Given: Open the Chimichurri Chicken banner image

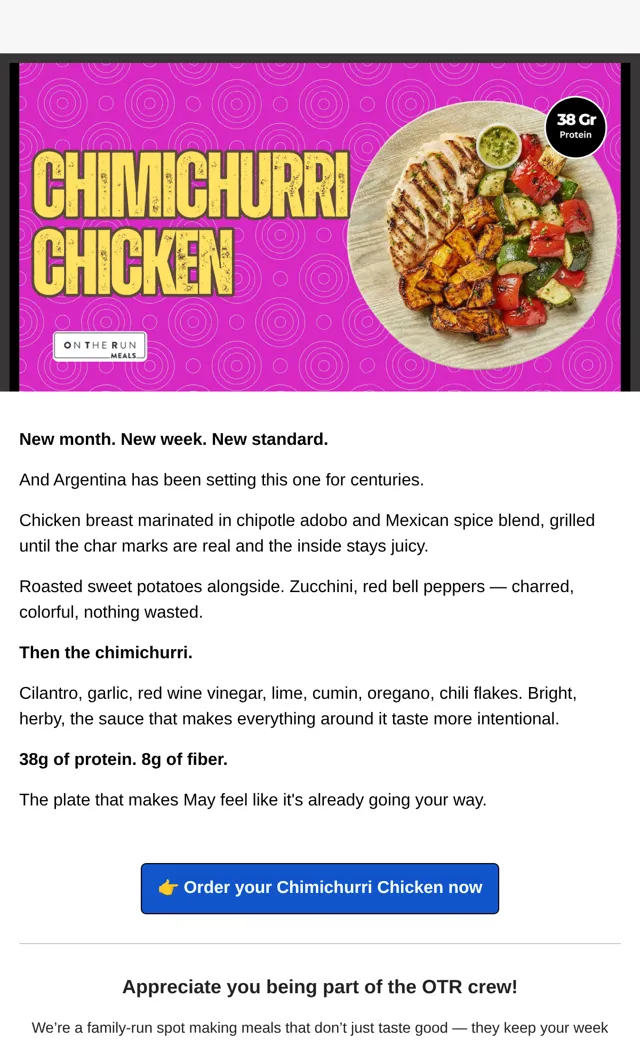Looking at the screenshot, I should click(x=320, y=227).
